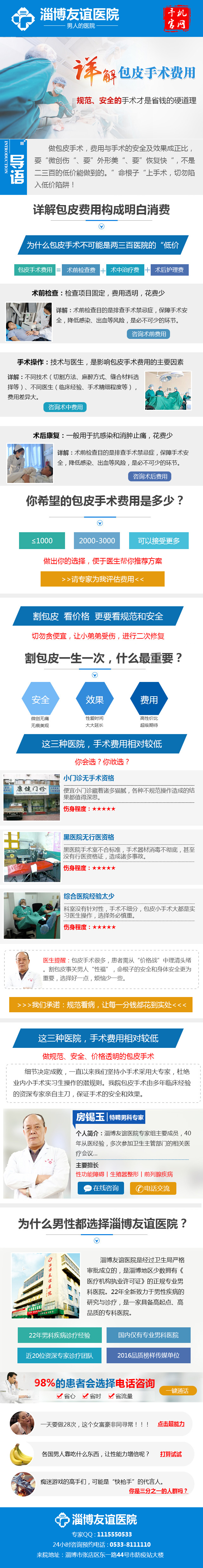
Task: Open 点击超能力 link
Action: point(171,1424)
